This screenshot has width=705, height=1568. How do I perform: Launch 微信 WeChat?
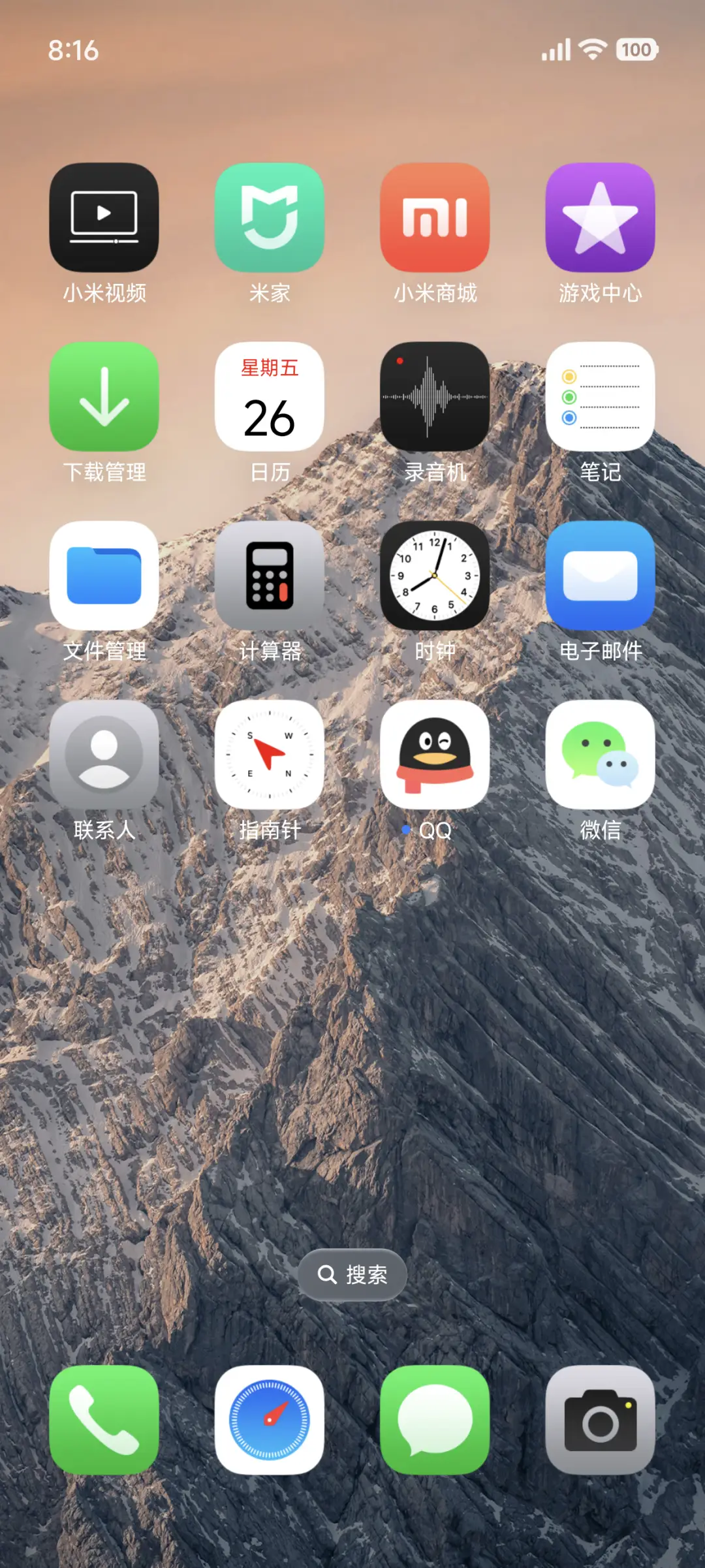(600, 755)
